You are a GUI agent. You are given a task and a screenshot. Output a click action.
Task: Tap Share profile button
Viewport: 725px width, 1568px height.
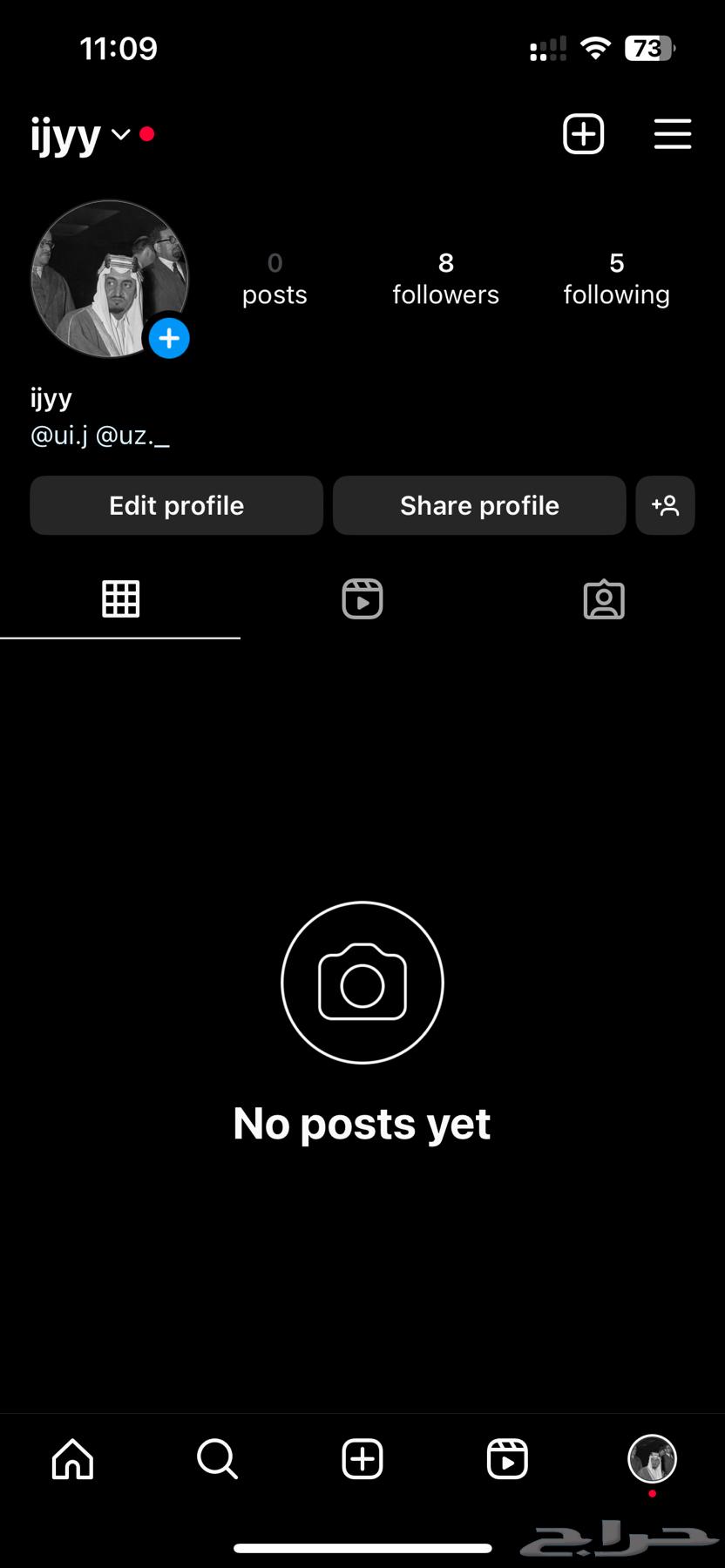(x=479, y=505)
